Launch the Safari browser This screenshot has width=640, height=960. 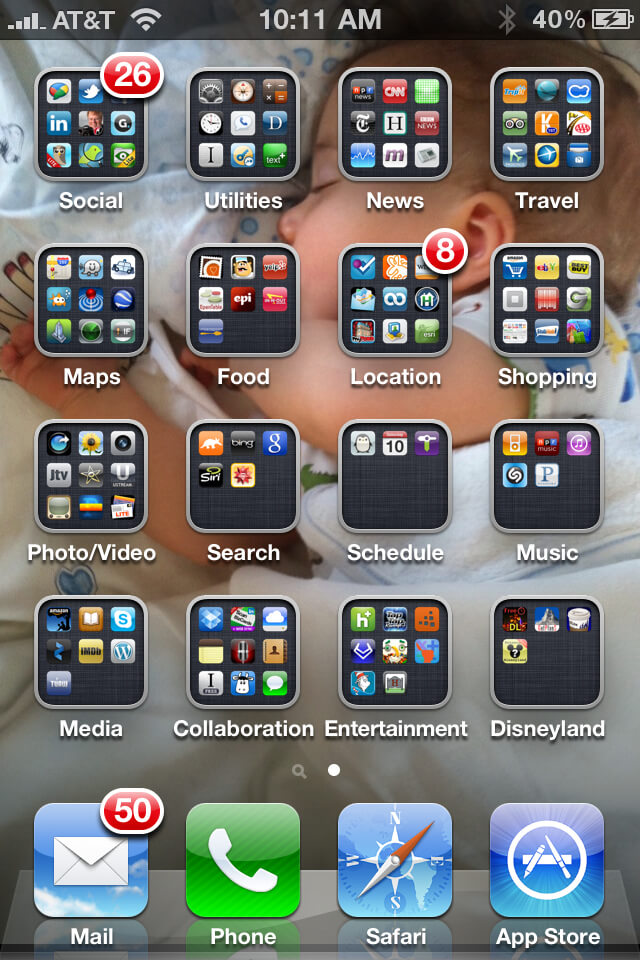pyautogui.click(x=395, y=861)
